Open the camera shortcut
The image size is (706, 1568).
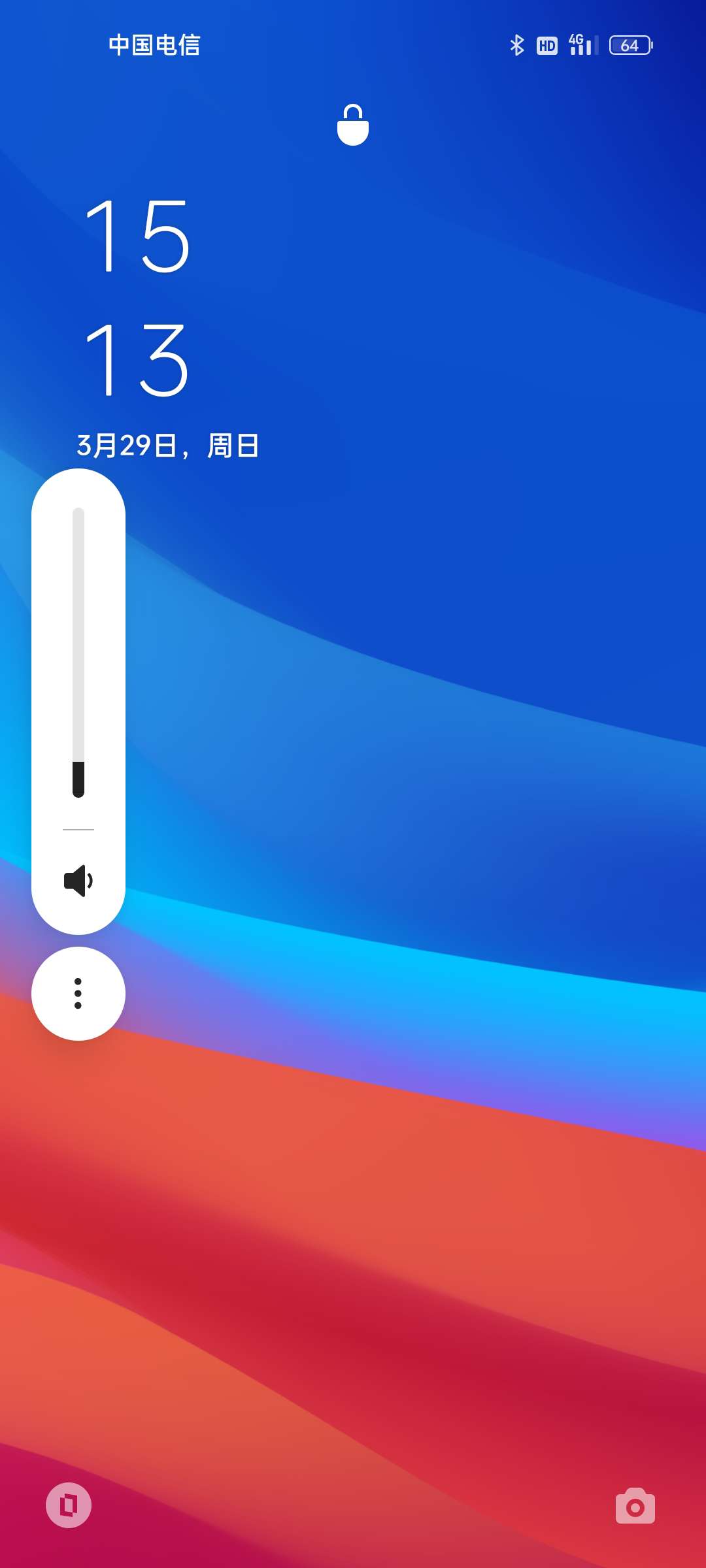(x=635, y=1507)
